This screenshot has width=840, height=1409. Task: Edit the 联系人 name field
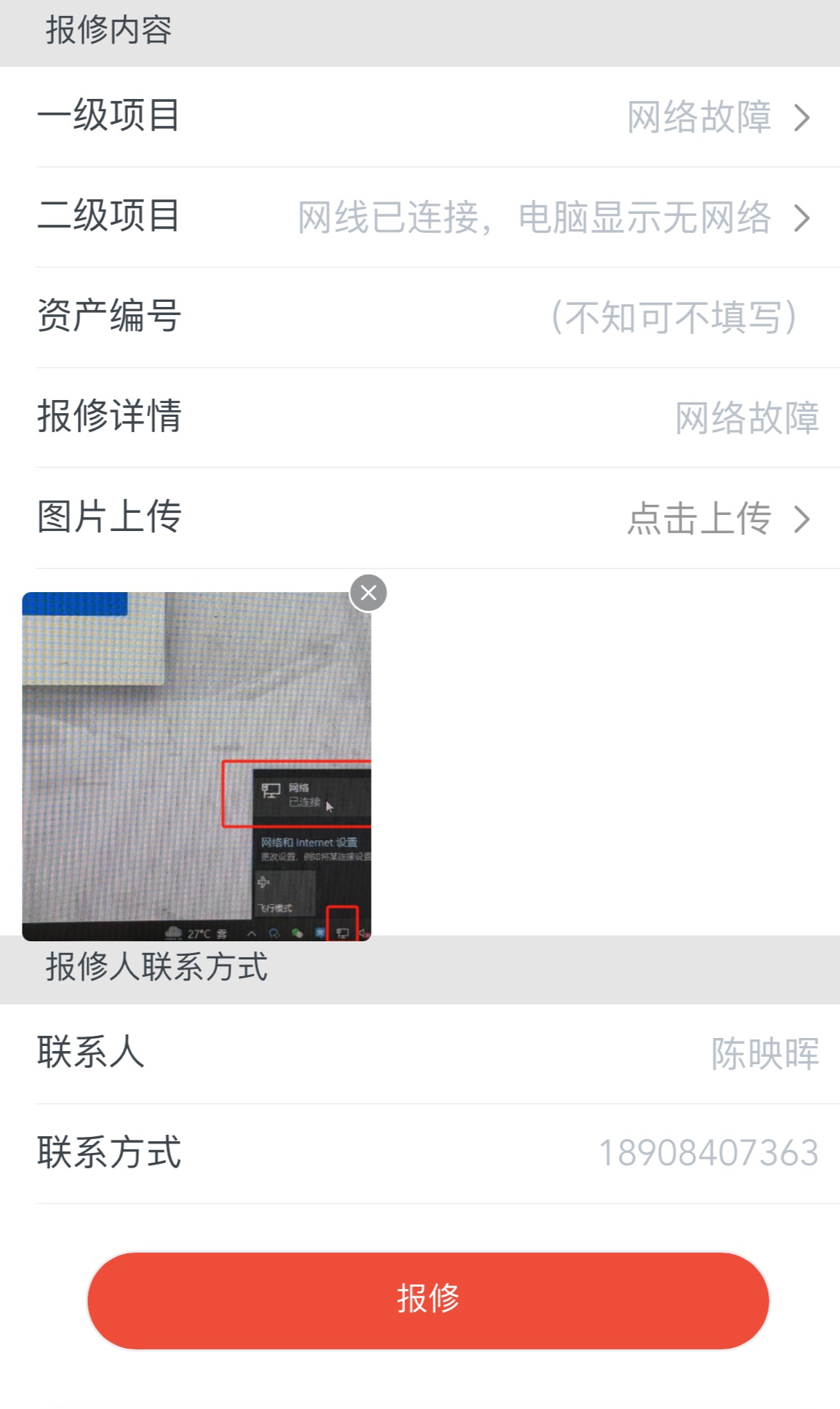click(764, 1053)
